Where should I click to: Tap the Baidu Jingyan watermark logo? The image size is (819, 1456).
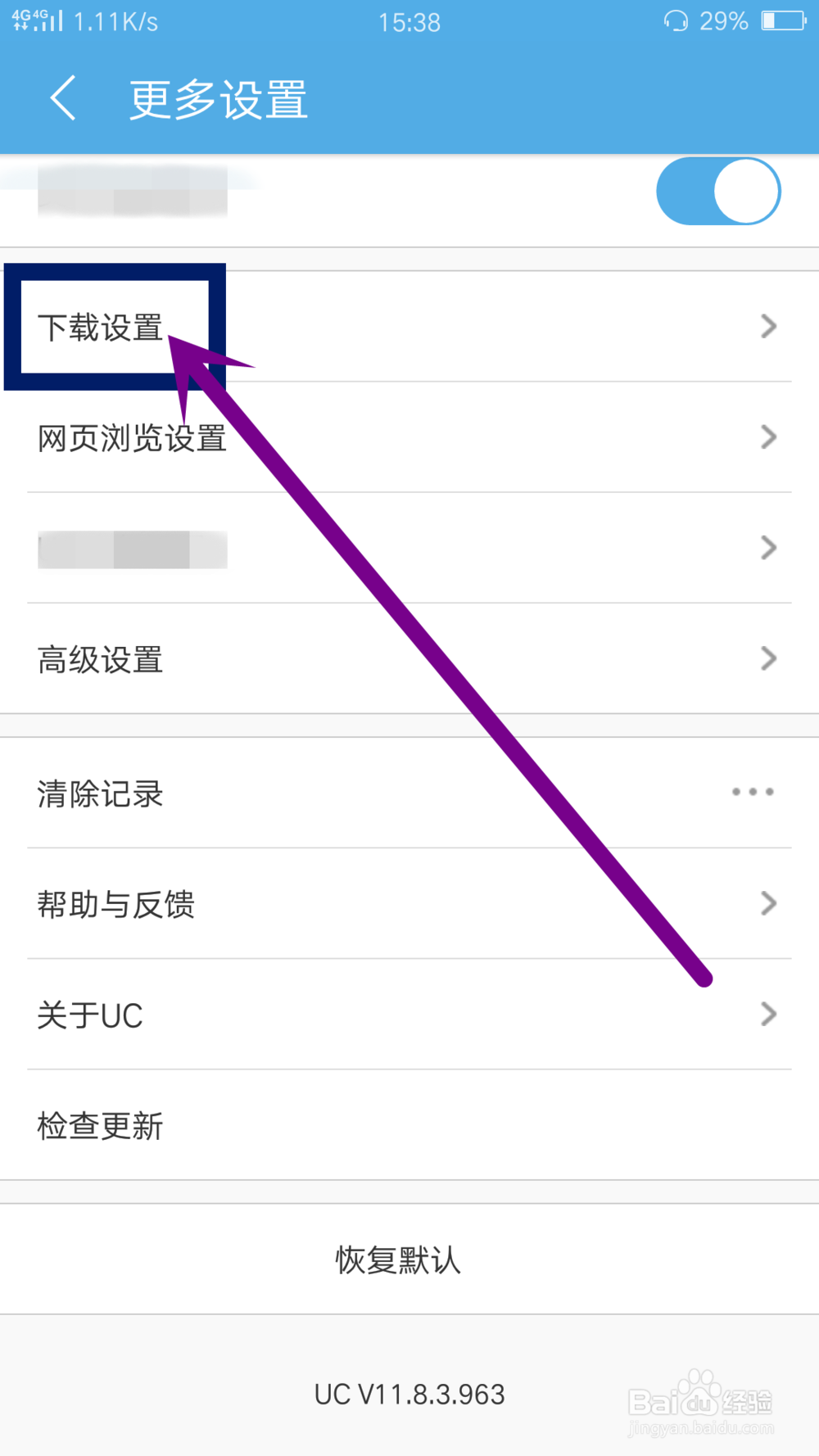(700, 1397)
